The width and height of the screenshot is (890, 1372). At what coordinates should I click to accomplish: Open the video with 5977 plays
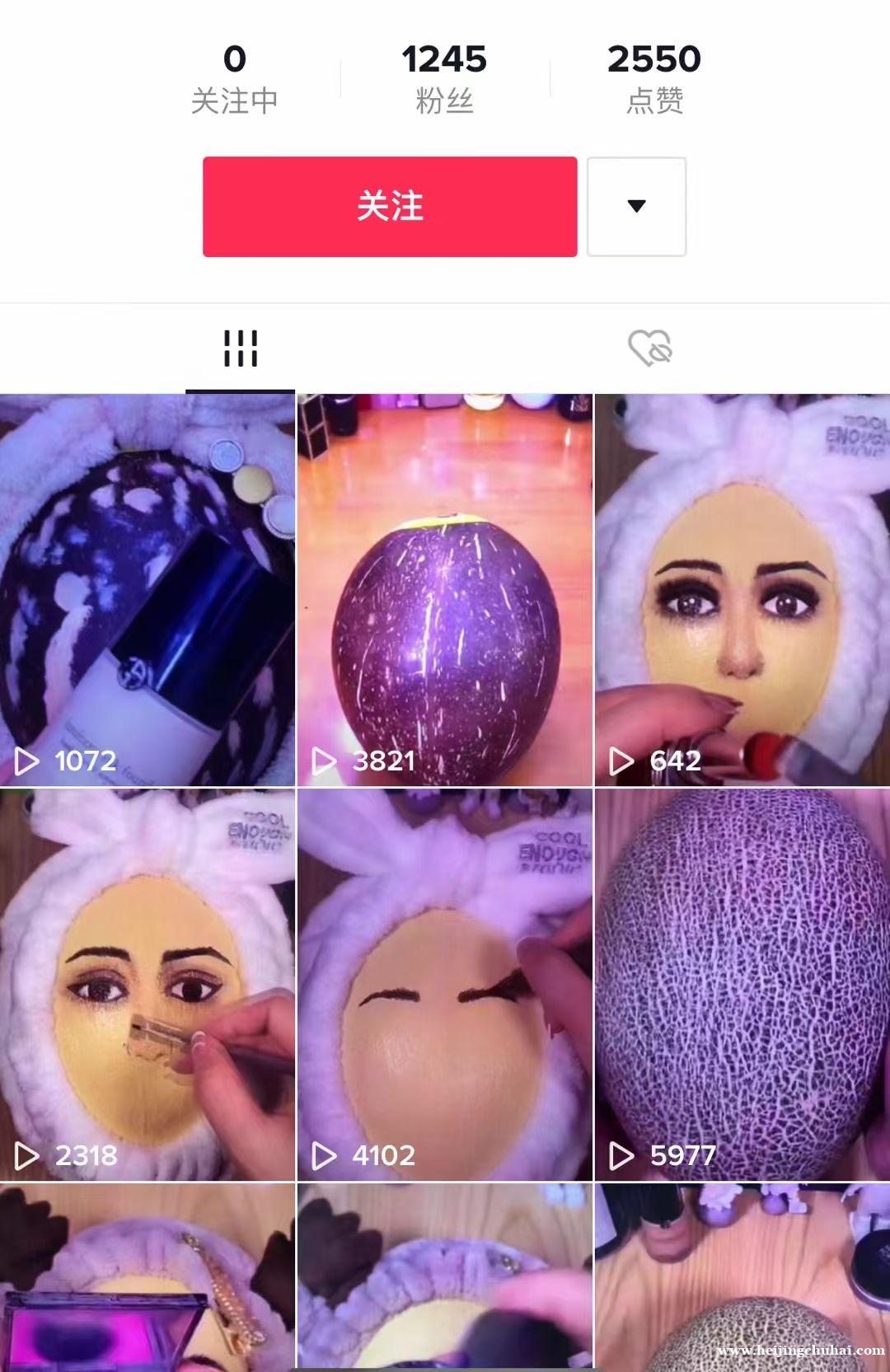[x=742, y=985]
